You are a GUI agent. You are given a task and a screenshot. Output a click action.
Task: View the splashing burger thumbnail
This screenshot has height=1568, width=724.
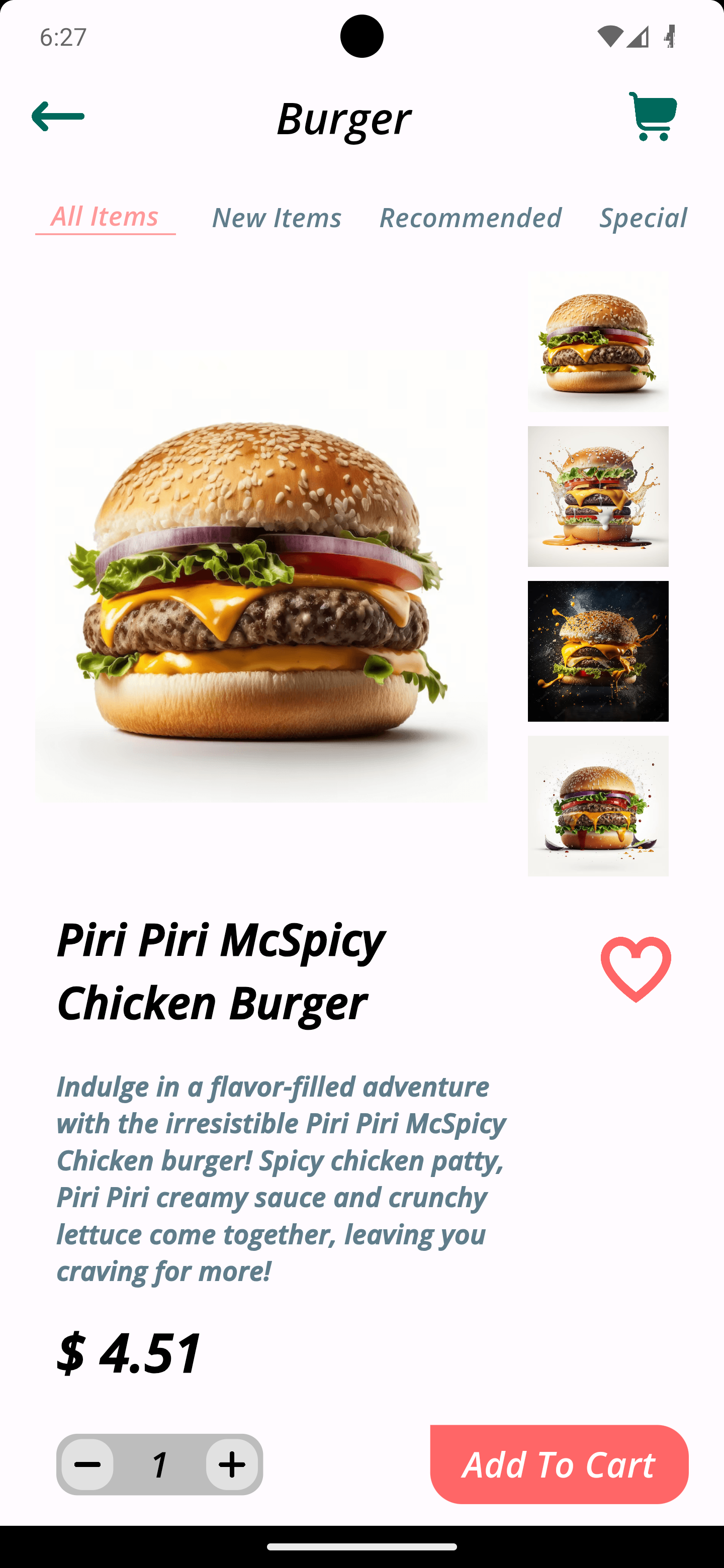point(597,496)
